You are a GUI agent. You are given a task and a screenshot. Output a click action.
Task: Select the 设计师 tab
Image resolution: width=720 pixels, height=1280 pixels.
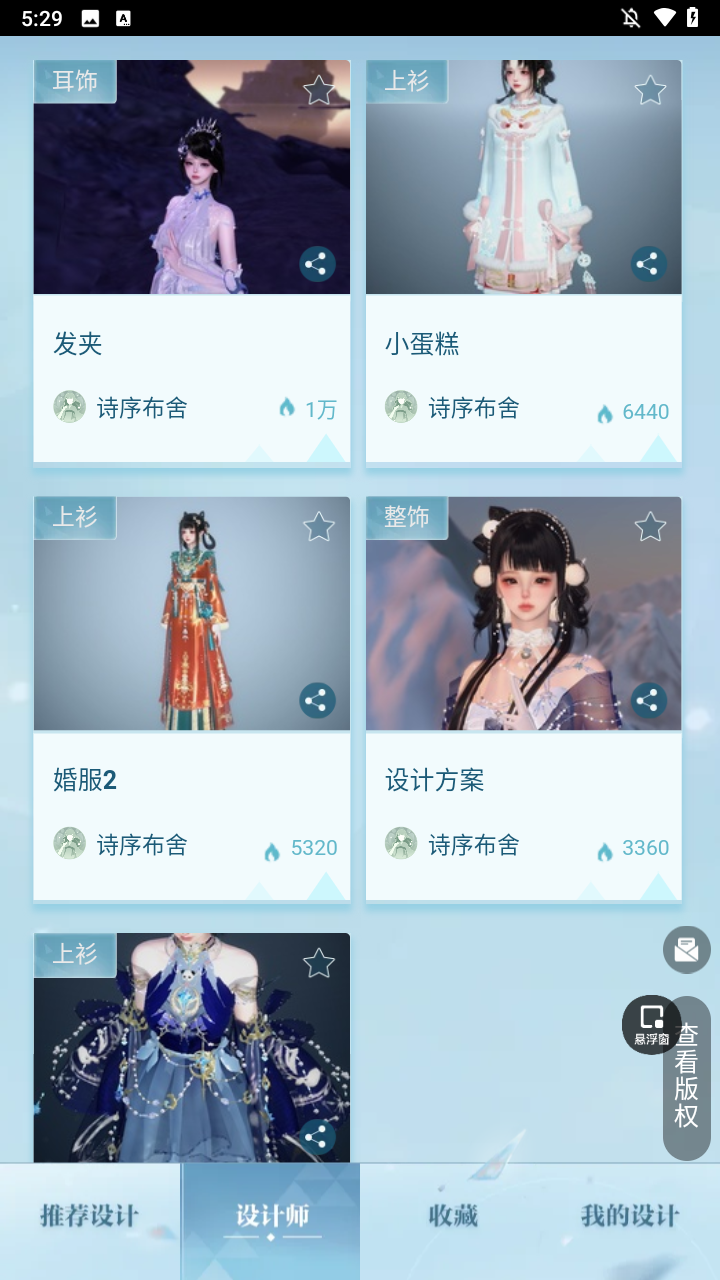pyautogui.click(x=271, y=1217)
